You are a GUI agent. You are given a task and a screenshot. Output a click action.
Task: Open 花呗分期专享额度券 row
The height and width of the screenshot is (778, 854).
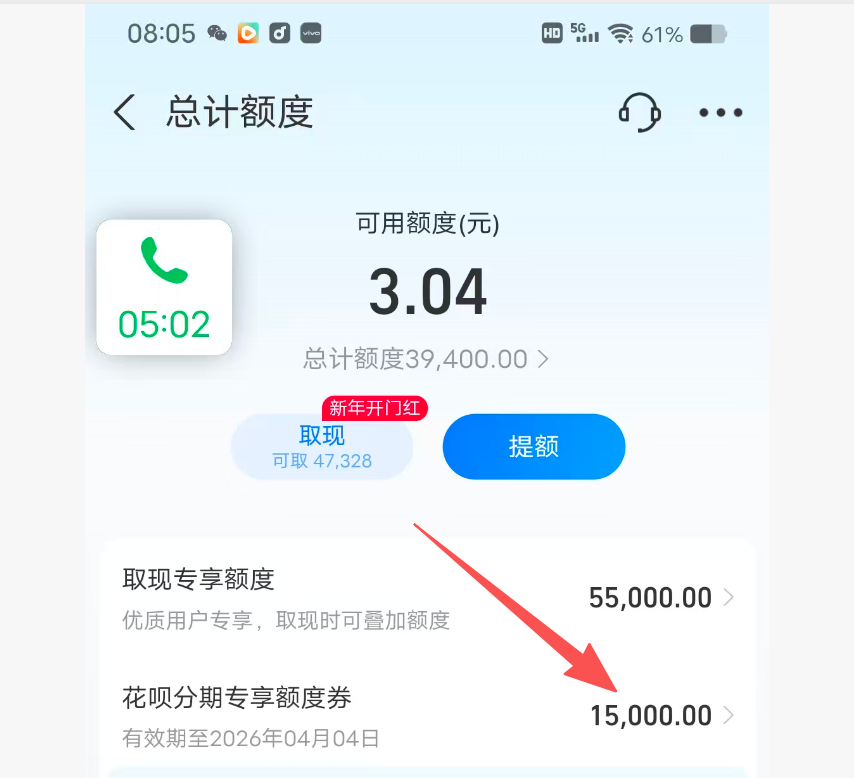(428, 716)
